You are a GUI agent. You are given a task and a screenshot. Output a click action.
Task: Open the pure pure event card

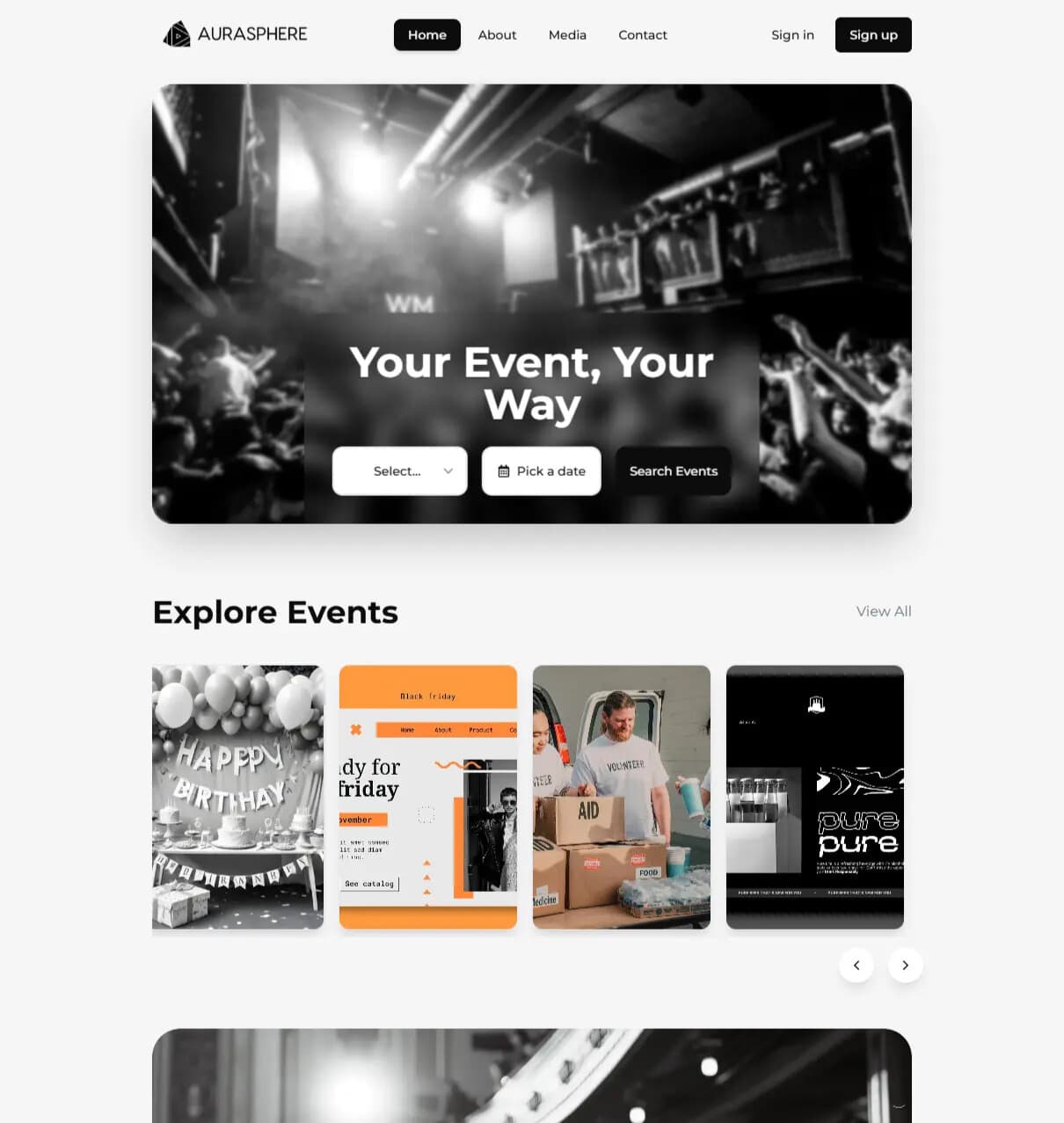tap(814, 797)
